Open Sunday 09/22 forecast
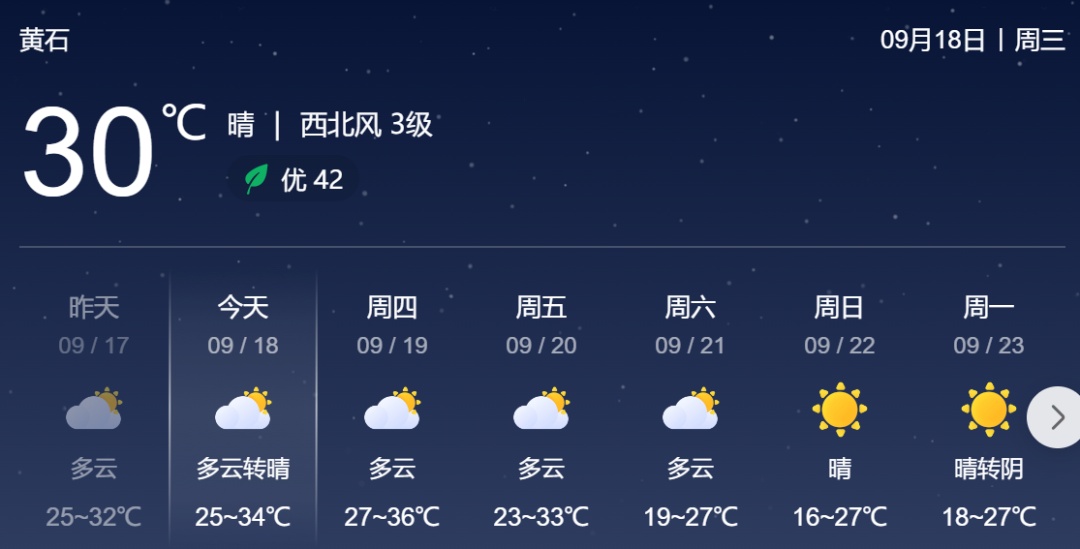The height and width of the screenshot is (549, 1080). (839, 412)
